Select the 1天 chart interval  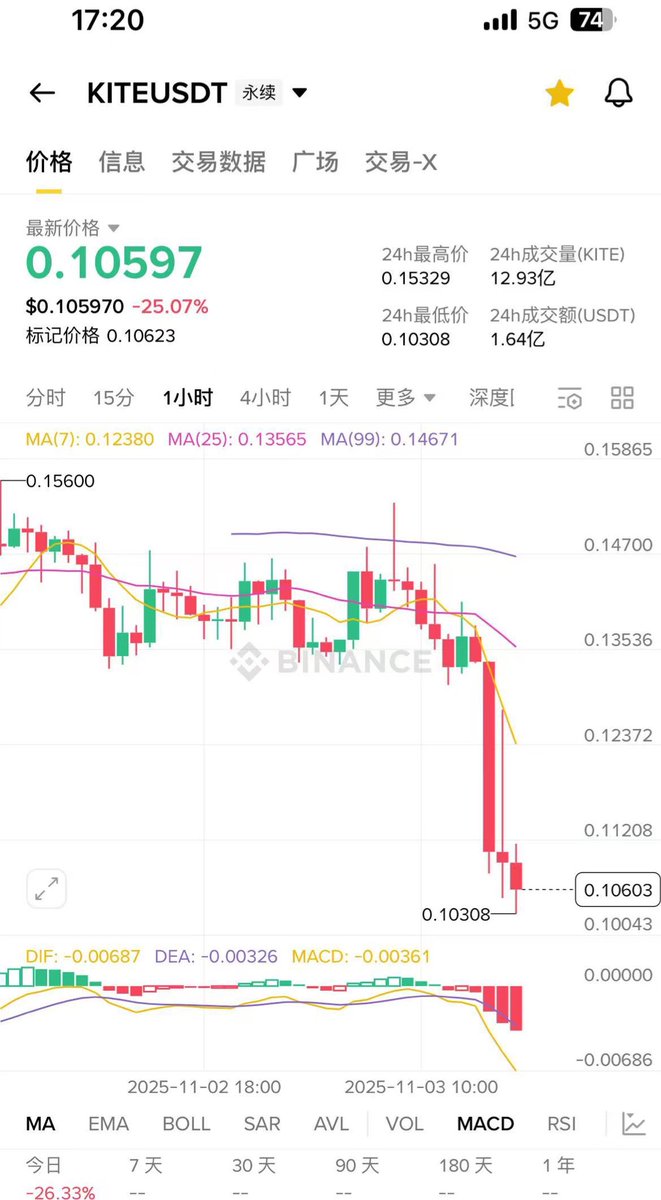tap(333, 397)
